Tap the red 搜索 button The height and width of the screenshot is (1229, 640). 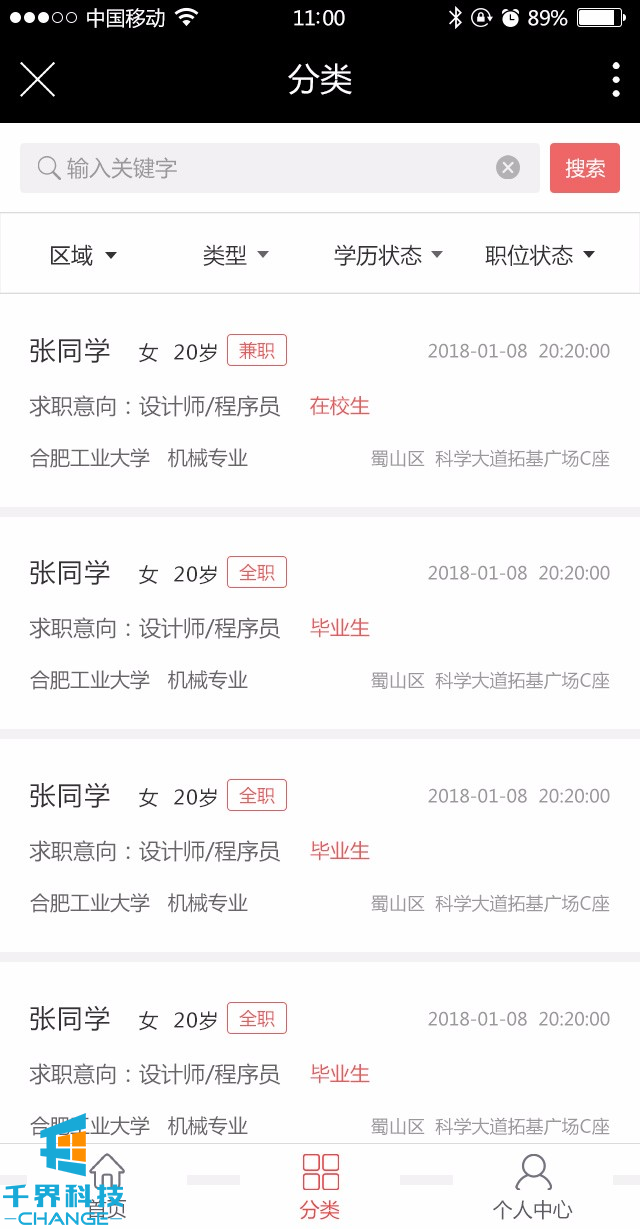[x=585, y=168]
